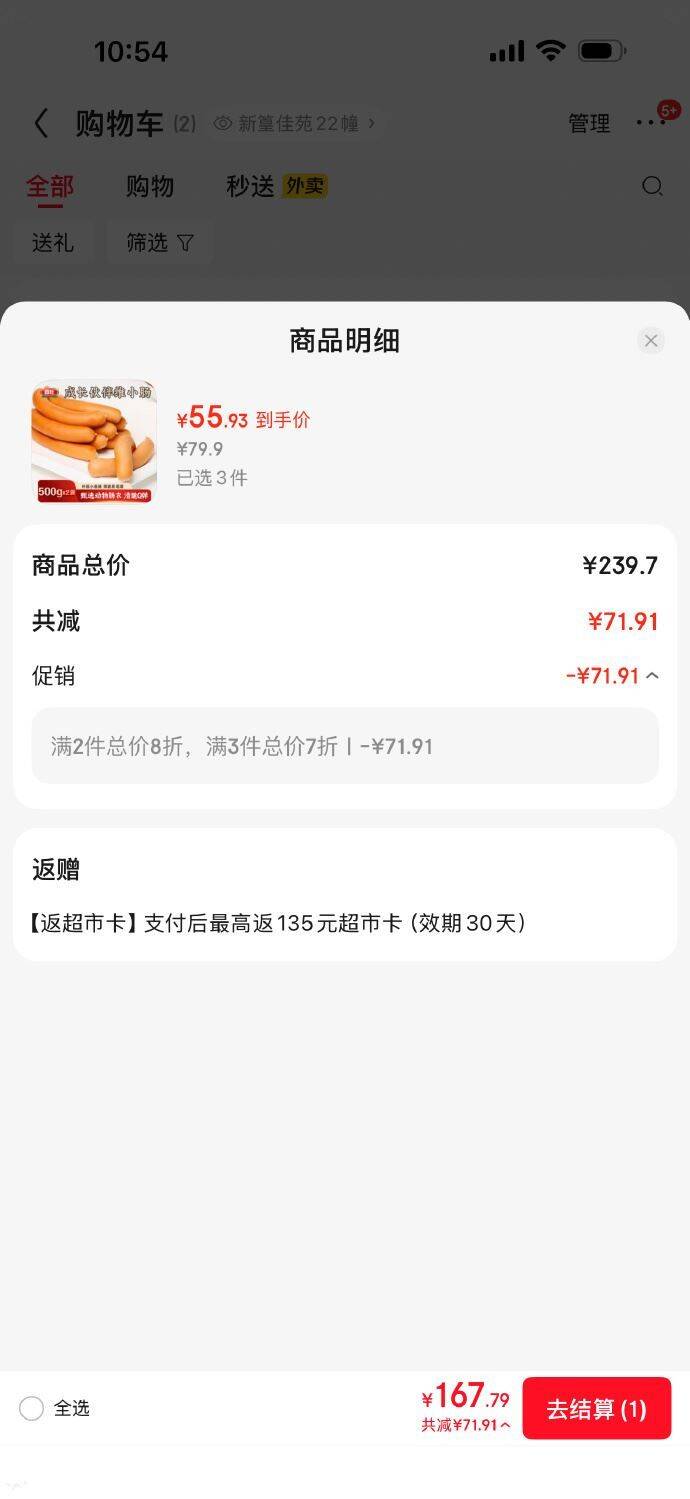Apply the 送礼 filter chip
The image size is (690, 1499).
(x=53, y=243)
